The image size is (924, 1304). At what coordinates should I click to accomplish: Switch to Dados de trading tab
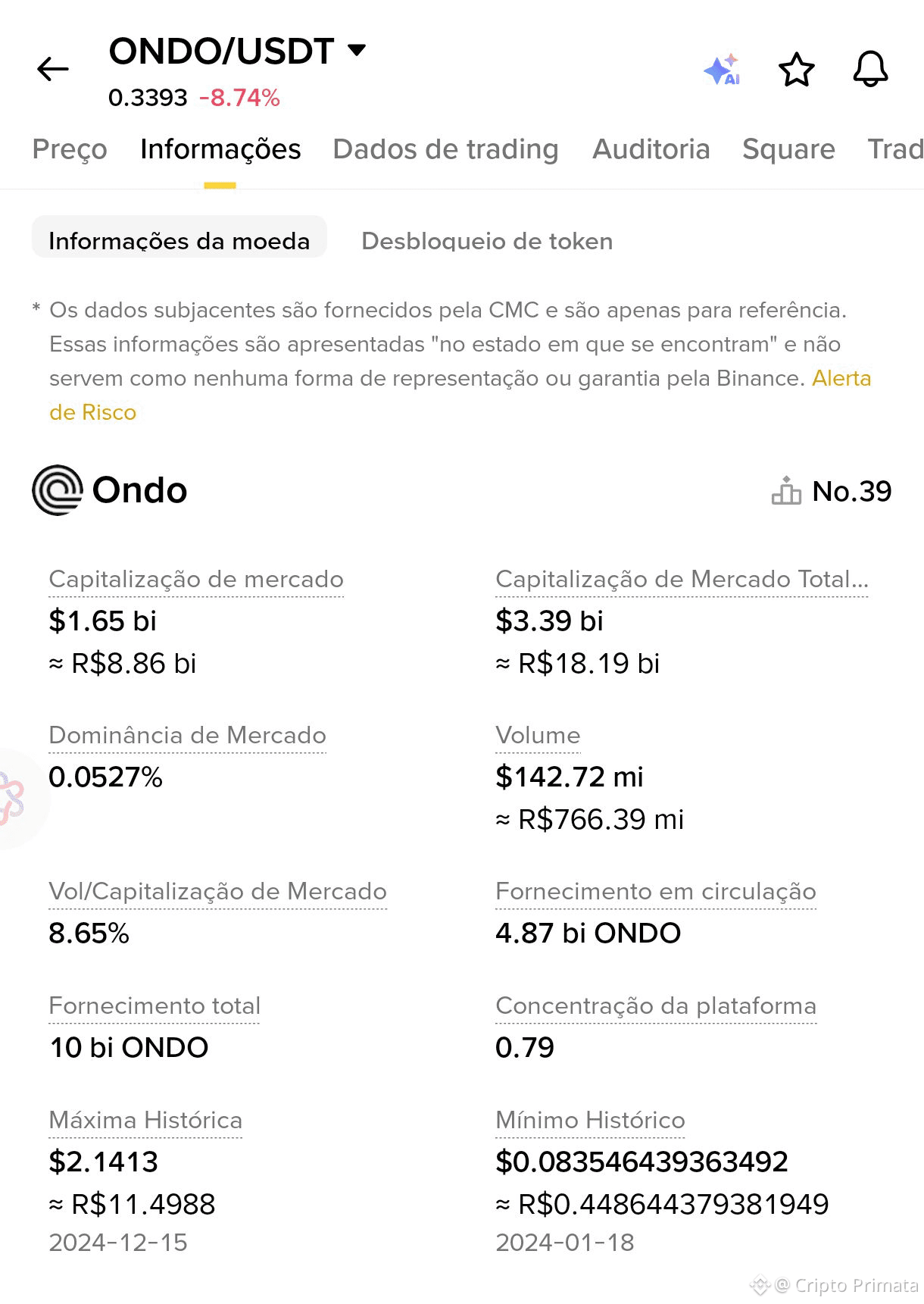click(x=445, y=149)
